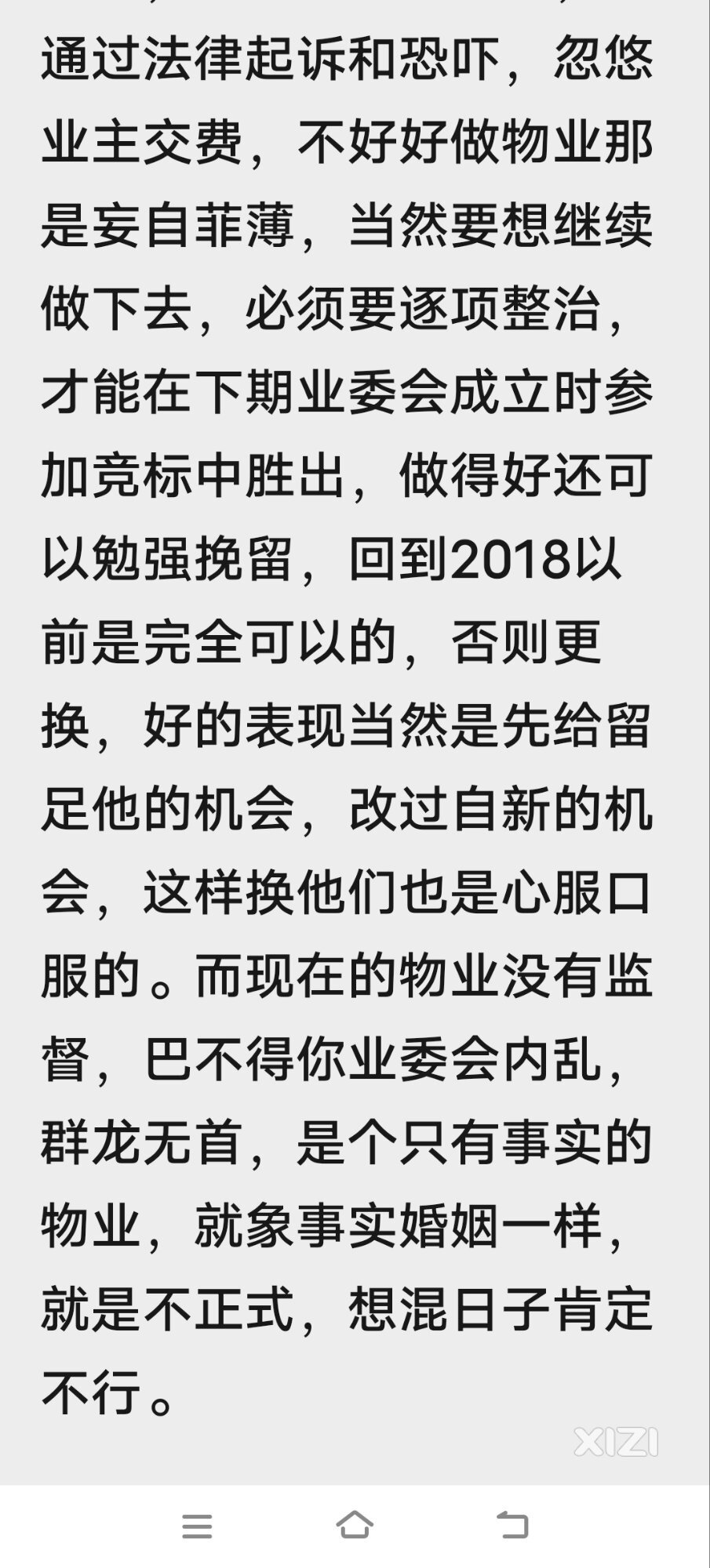Tap the system back button
This screenshot has width=710, height=1568.
pyautogui.click(x=512, y=1525)
